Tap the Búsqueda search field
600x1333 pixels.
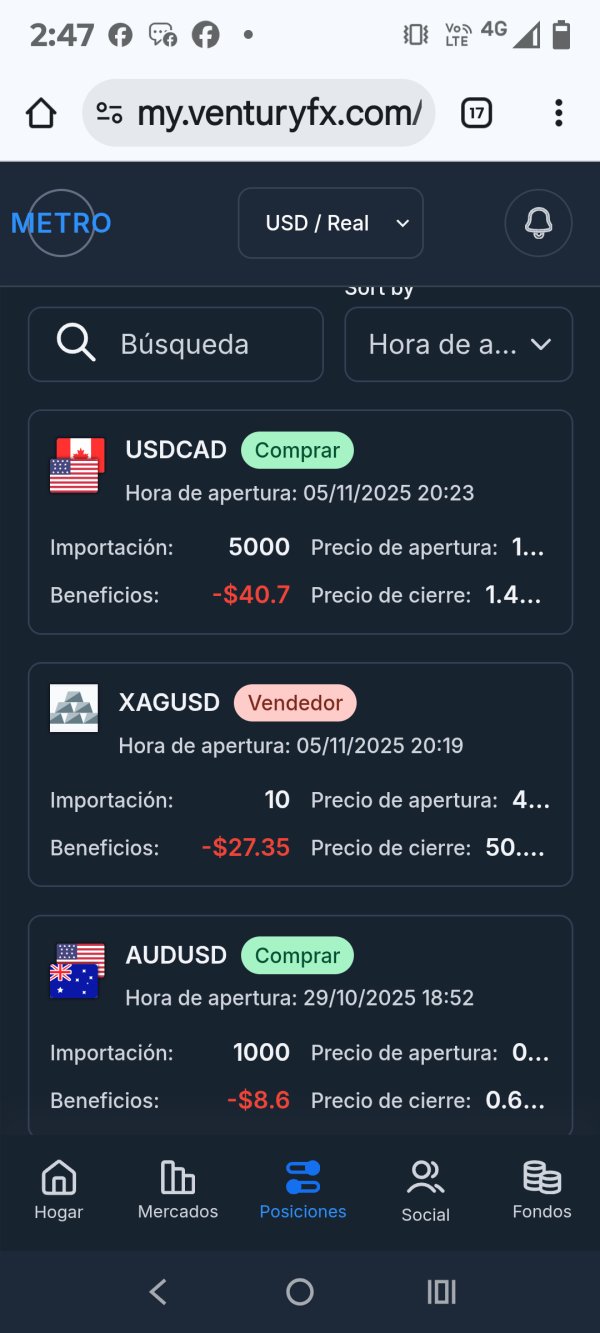click(176, 344)
